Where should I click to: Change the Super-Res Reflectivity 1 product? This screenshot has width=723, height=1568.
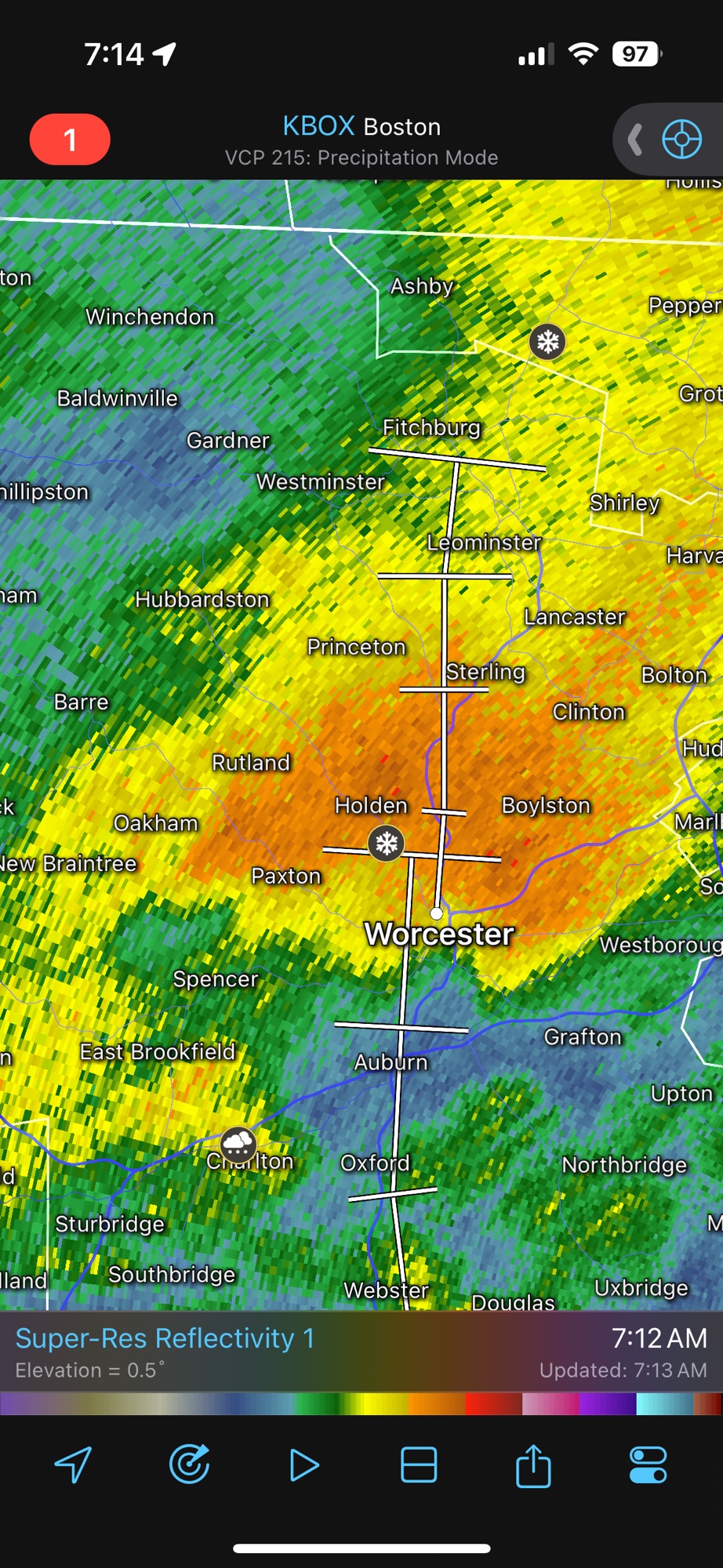tap(165, 1338)
